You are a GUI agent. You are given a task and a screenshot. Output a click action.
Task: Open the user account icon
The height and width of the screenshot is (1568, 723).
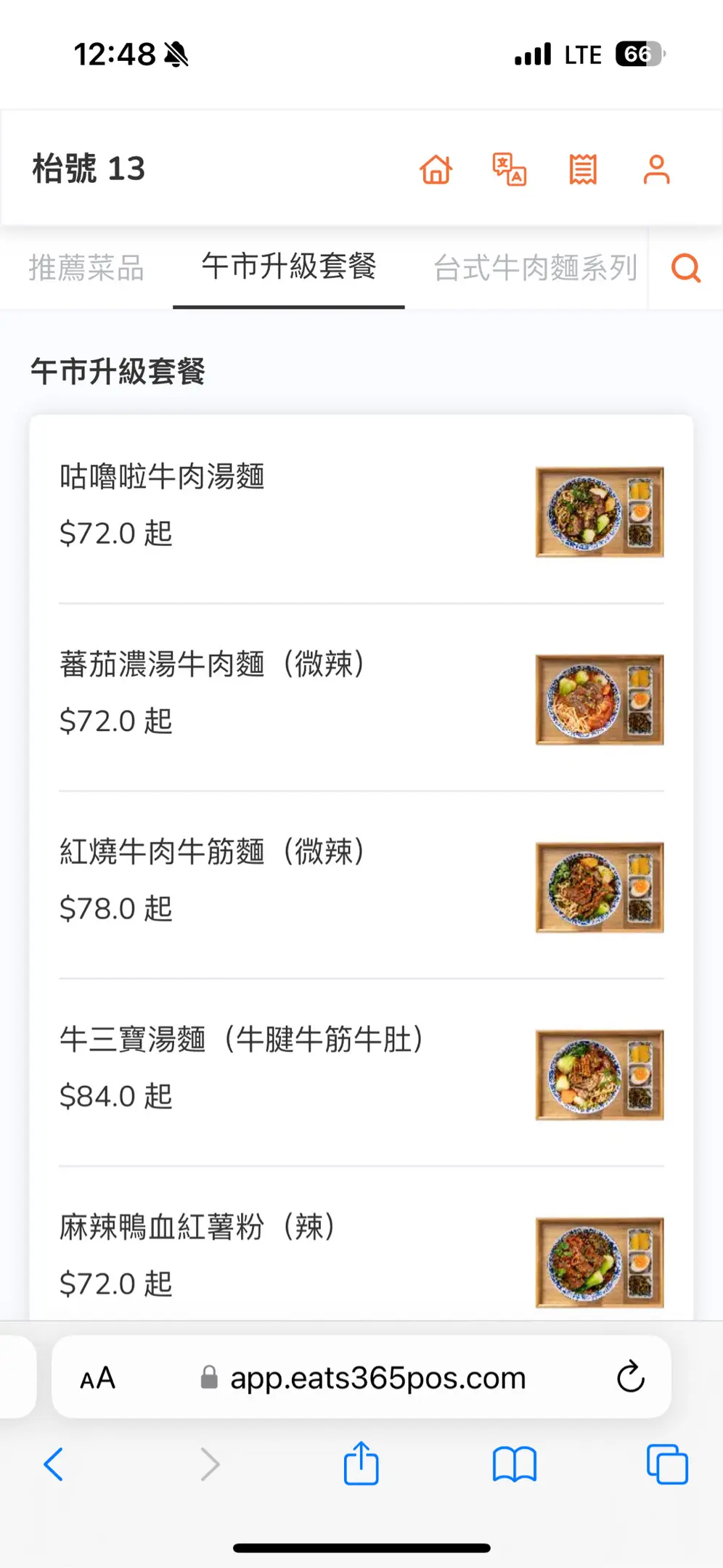click(x=656, y=170)
